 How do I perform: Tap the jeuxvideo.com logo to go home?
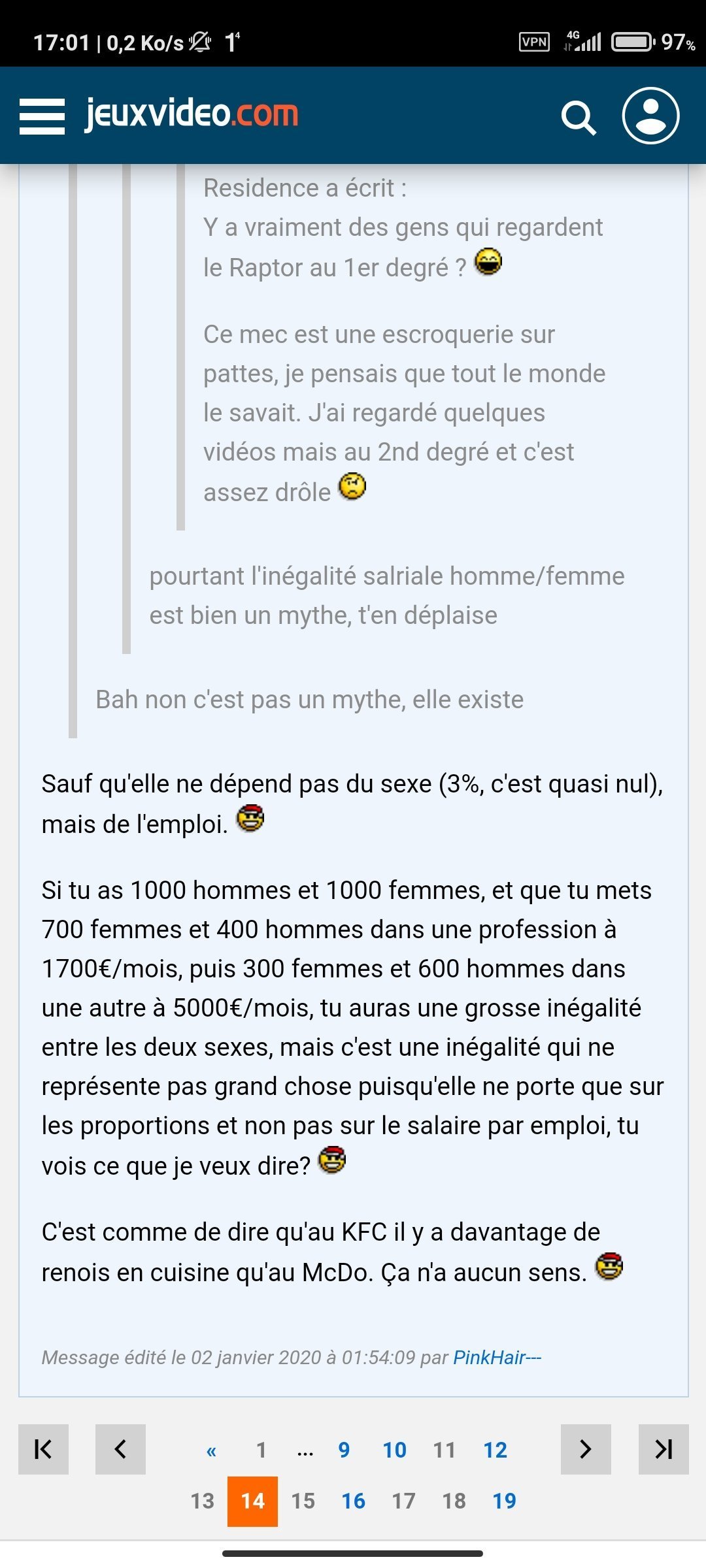point(192,114)
